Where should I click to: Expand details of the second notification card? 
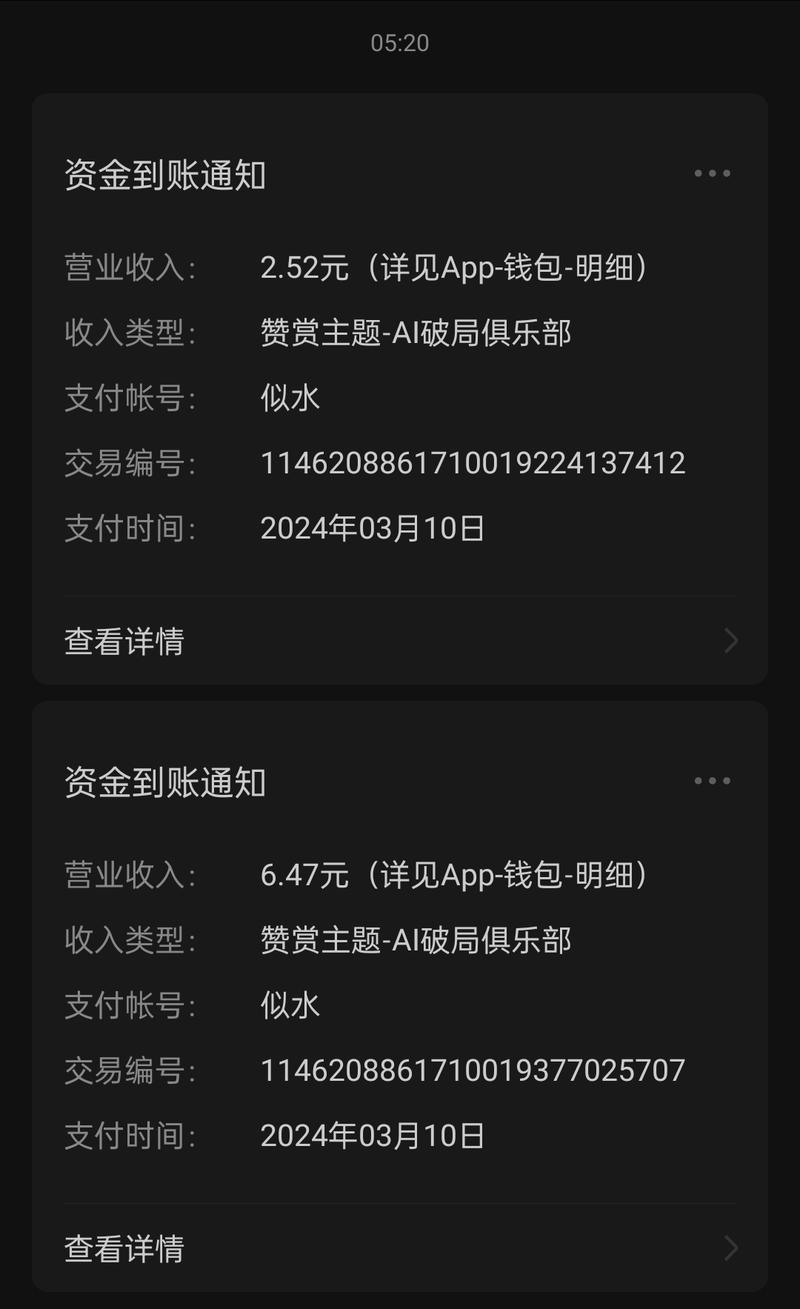(124, 1248)
